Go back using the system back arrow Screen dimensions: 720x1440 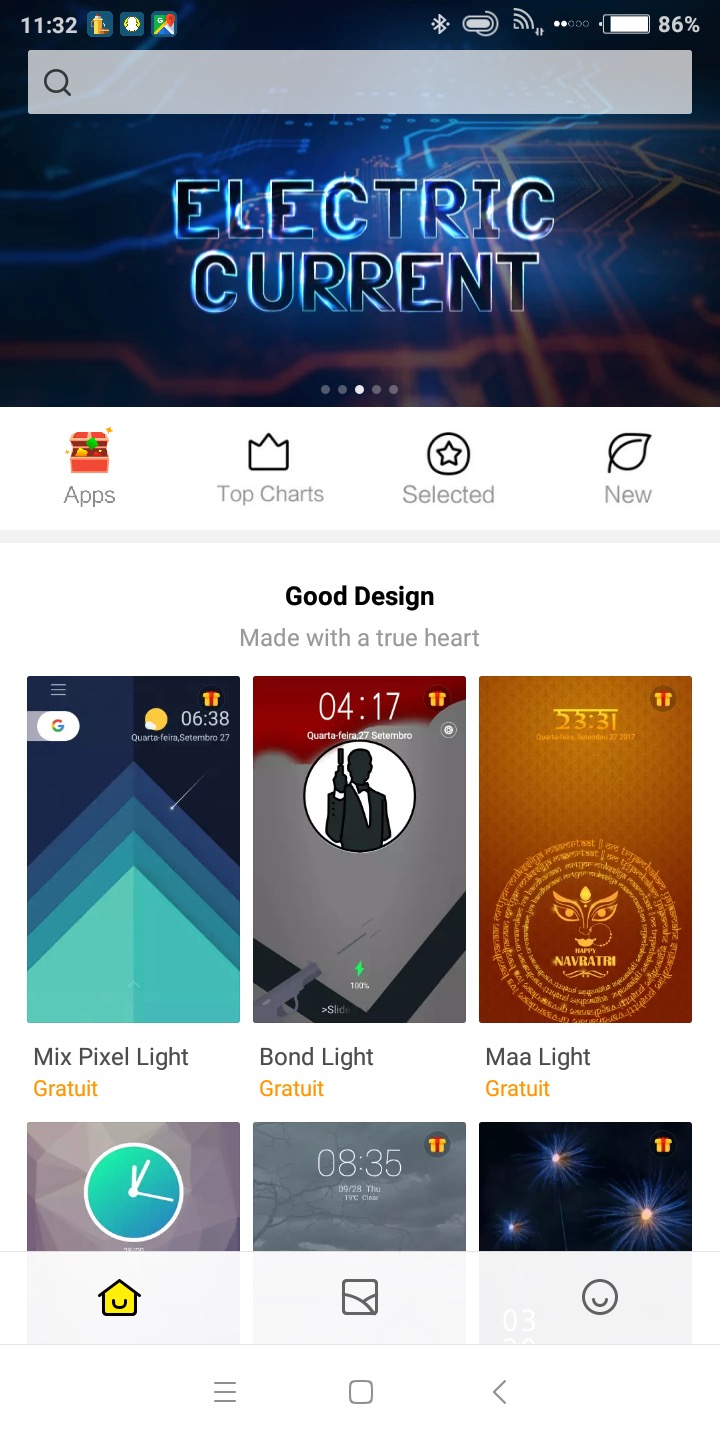point(500,1392)
